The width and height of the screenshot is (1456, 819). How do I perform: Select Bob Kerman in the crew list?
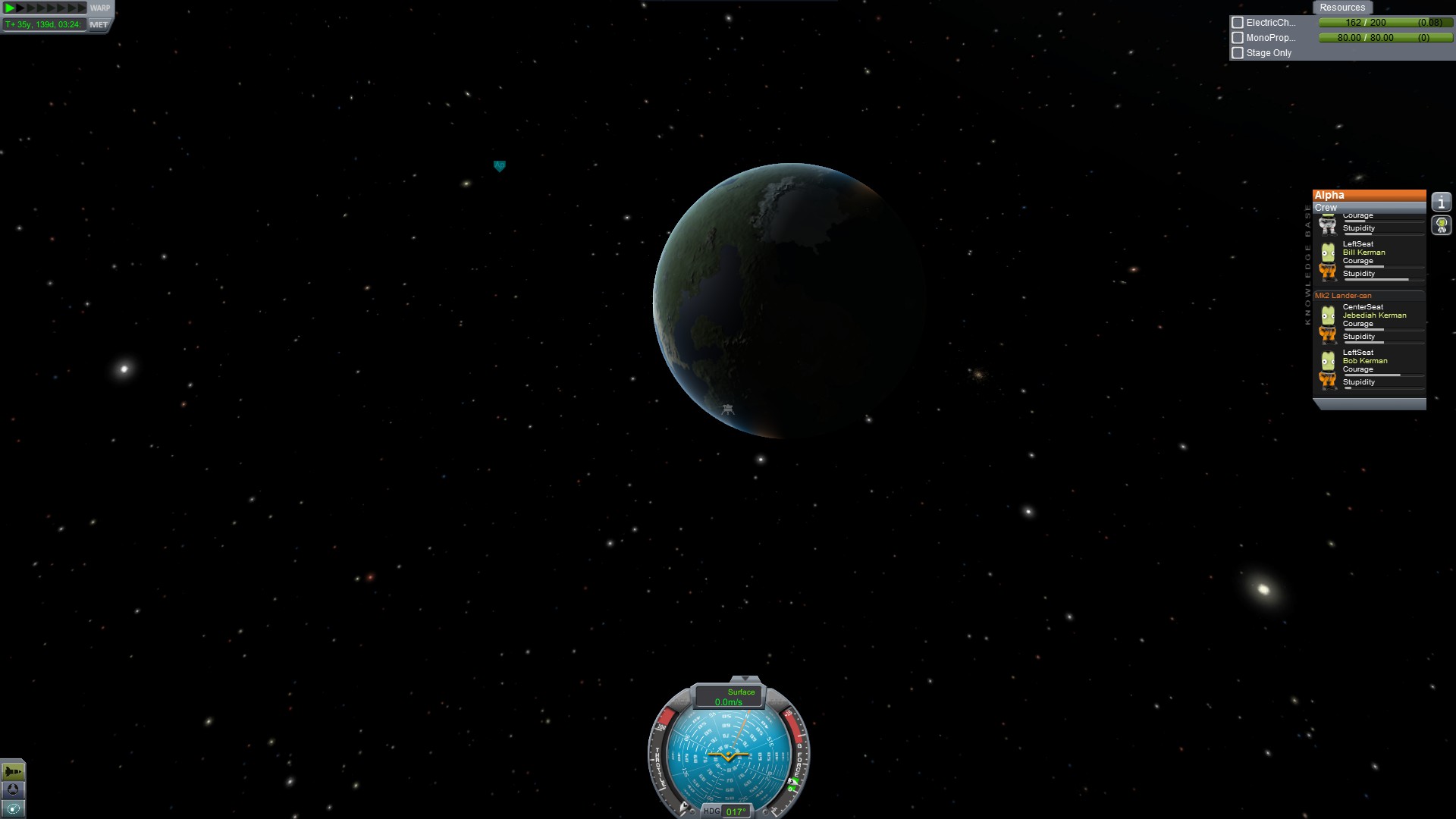click(x=1364, y=361)
